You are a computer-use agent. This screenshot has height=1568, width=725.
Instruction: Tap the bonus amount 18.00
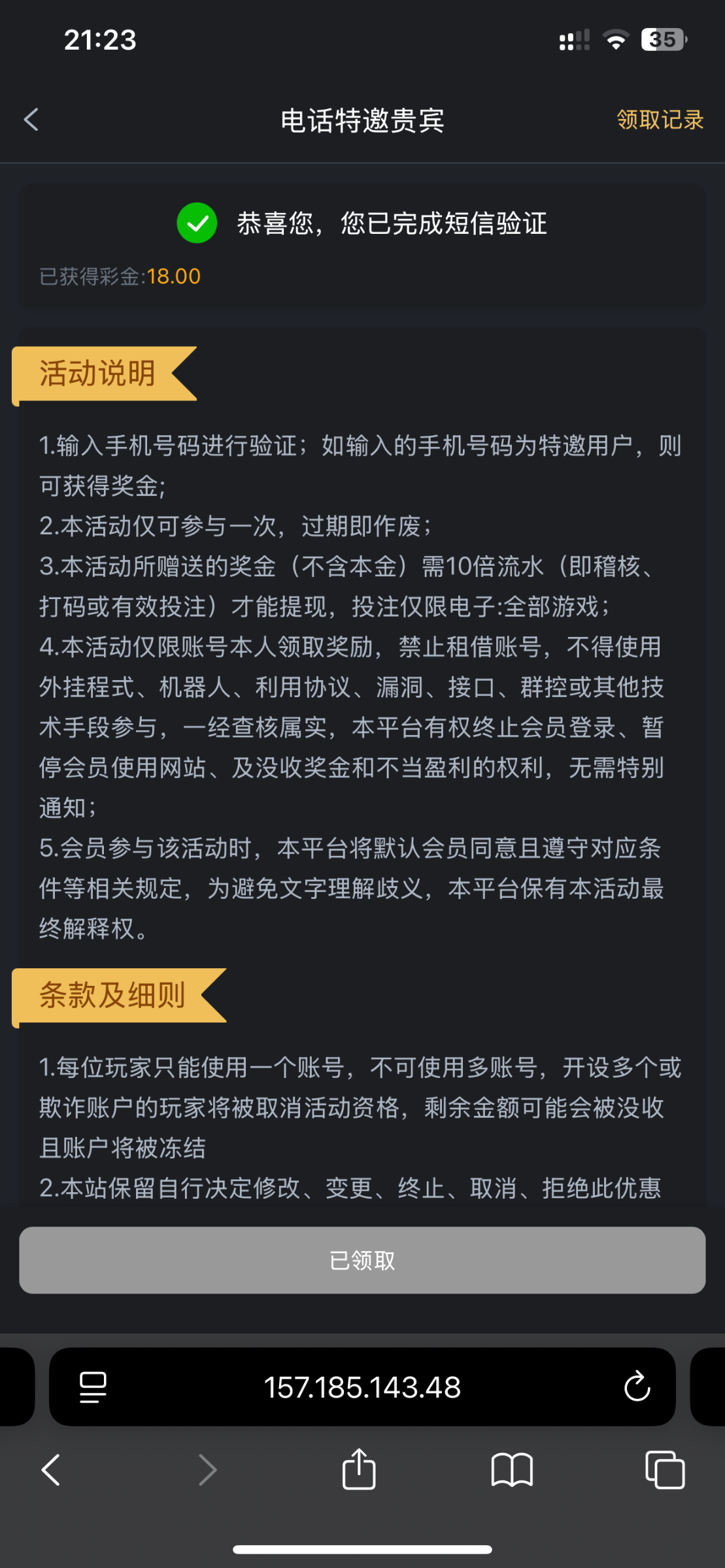tap(173, 276)
